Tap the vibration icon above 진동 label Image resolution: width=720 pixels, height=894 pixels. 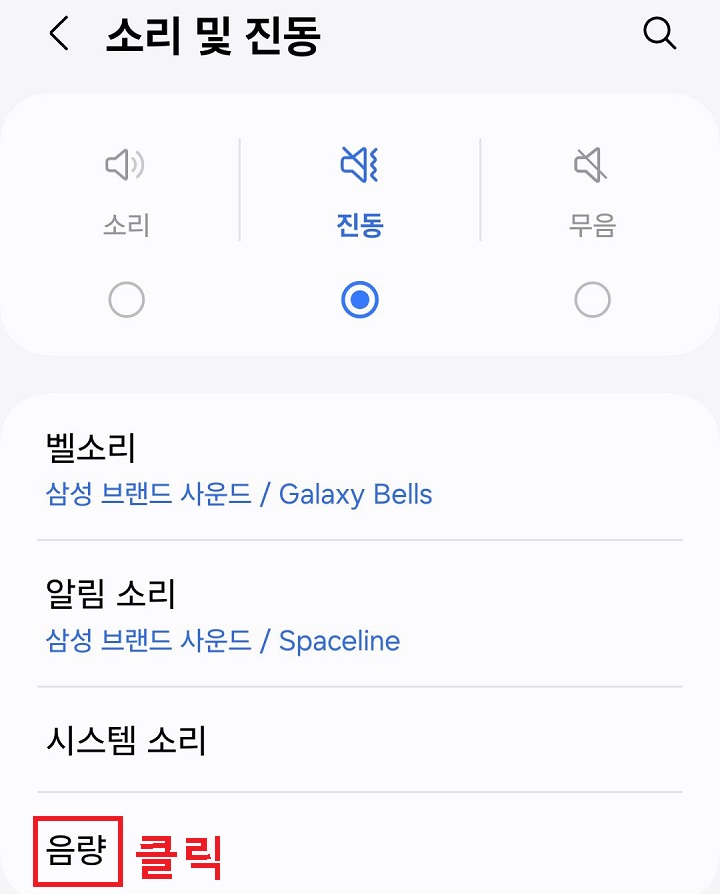point(359,165)
